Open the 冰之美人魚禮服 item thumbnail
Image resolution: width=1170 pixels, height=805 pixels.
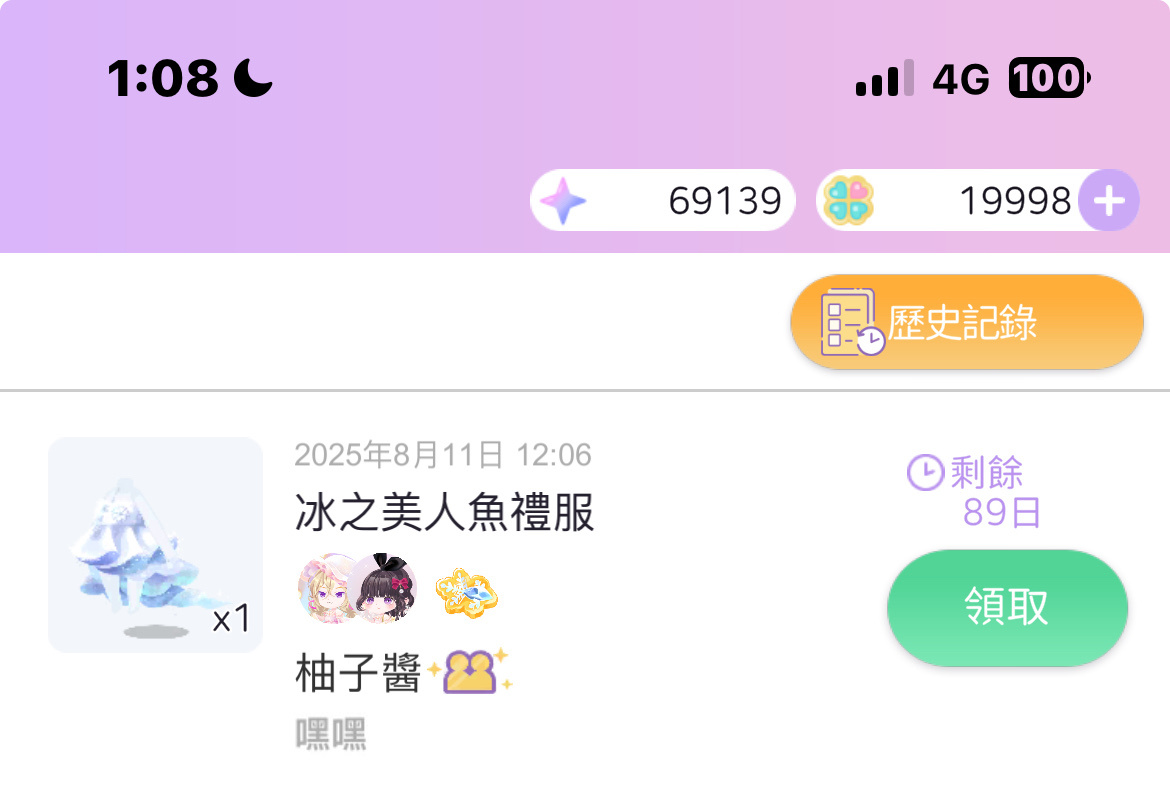155,545
